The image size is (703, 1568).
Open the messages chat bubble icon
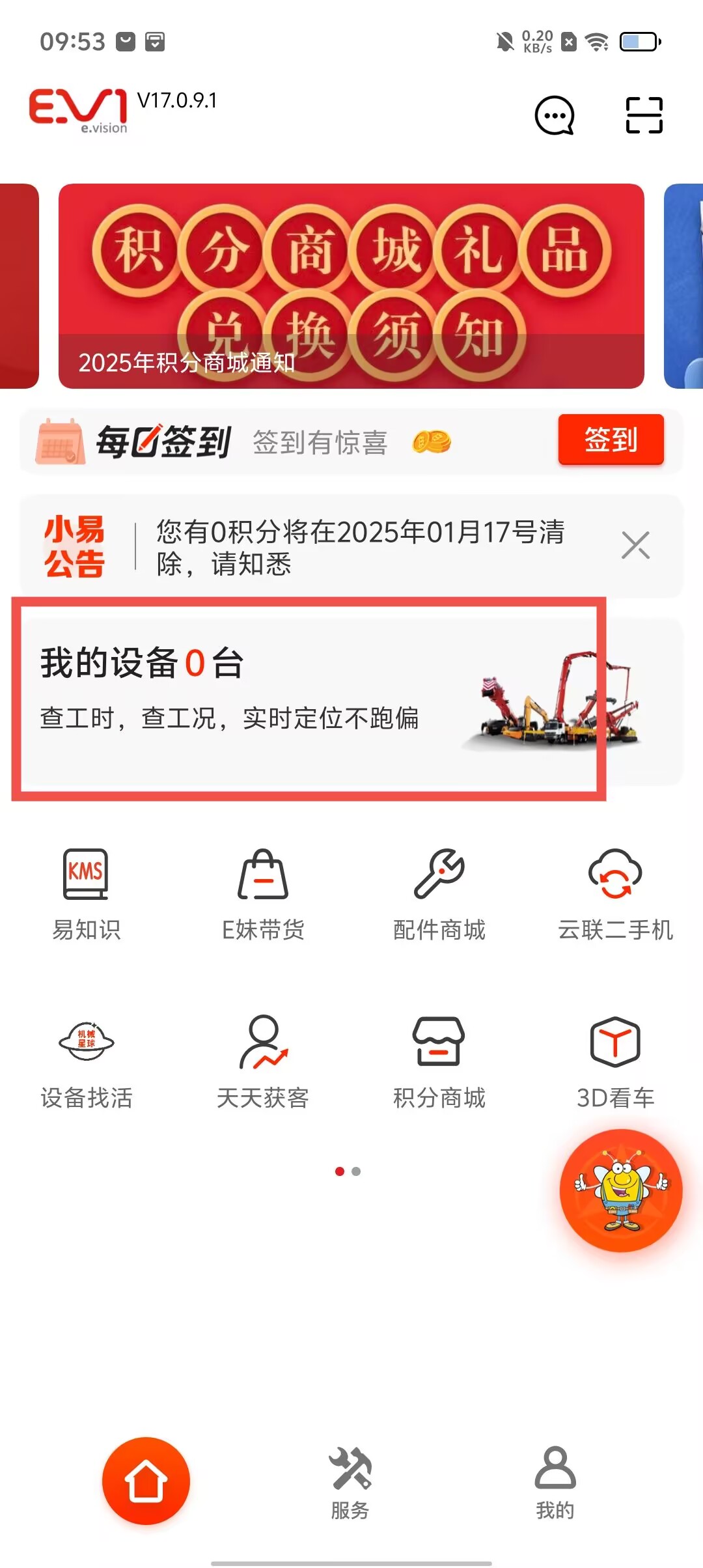pos(554,116)
